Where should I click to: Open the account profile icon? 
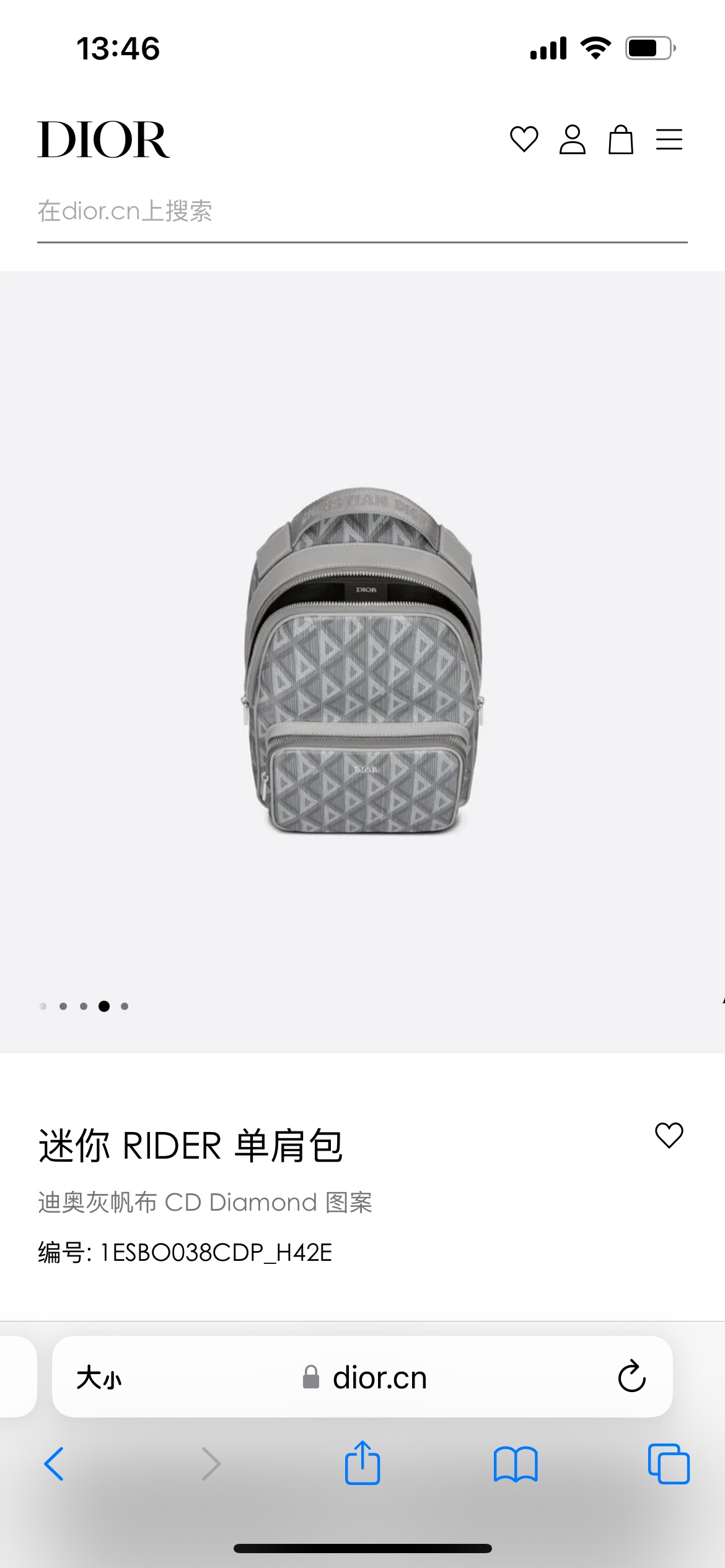coord(572,139)
